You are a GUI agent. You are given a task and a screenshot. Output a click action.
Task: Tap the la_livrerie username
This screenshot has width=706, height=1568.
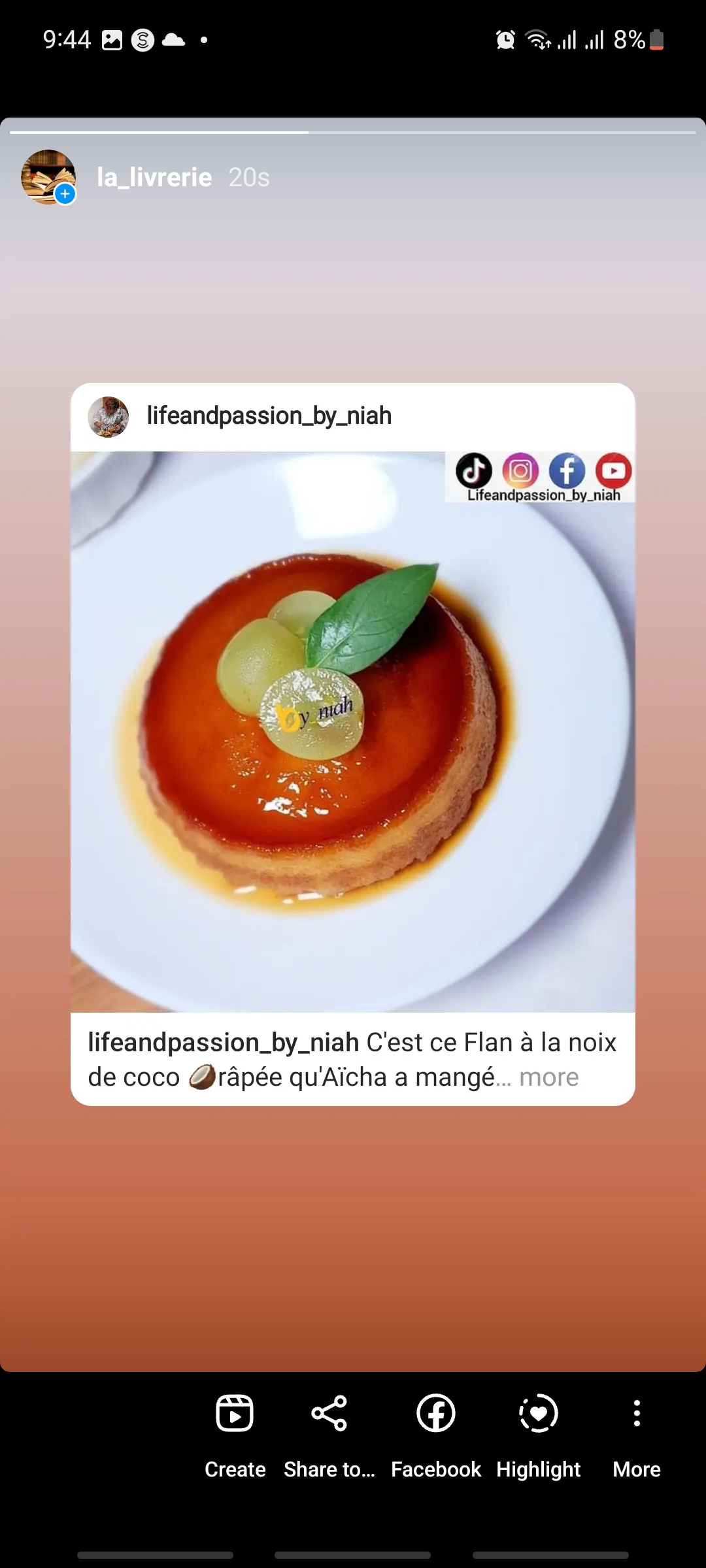154,177
